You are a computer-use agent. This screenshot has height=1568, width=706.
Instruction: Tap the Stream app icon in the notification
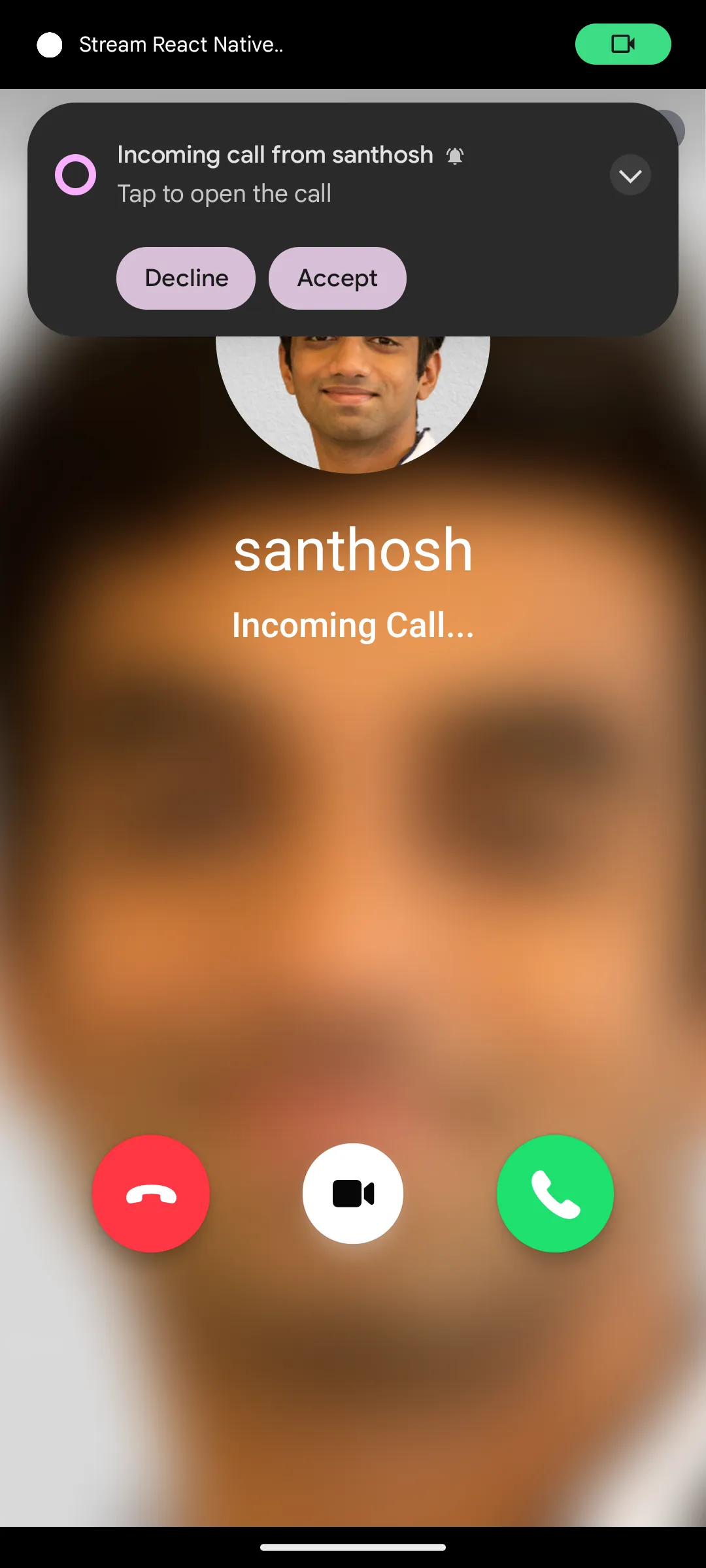coord(75,174)
